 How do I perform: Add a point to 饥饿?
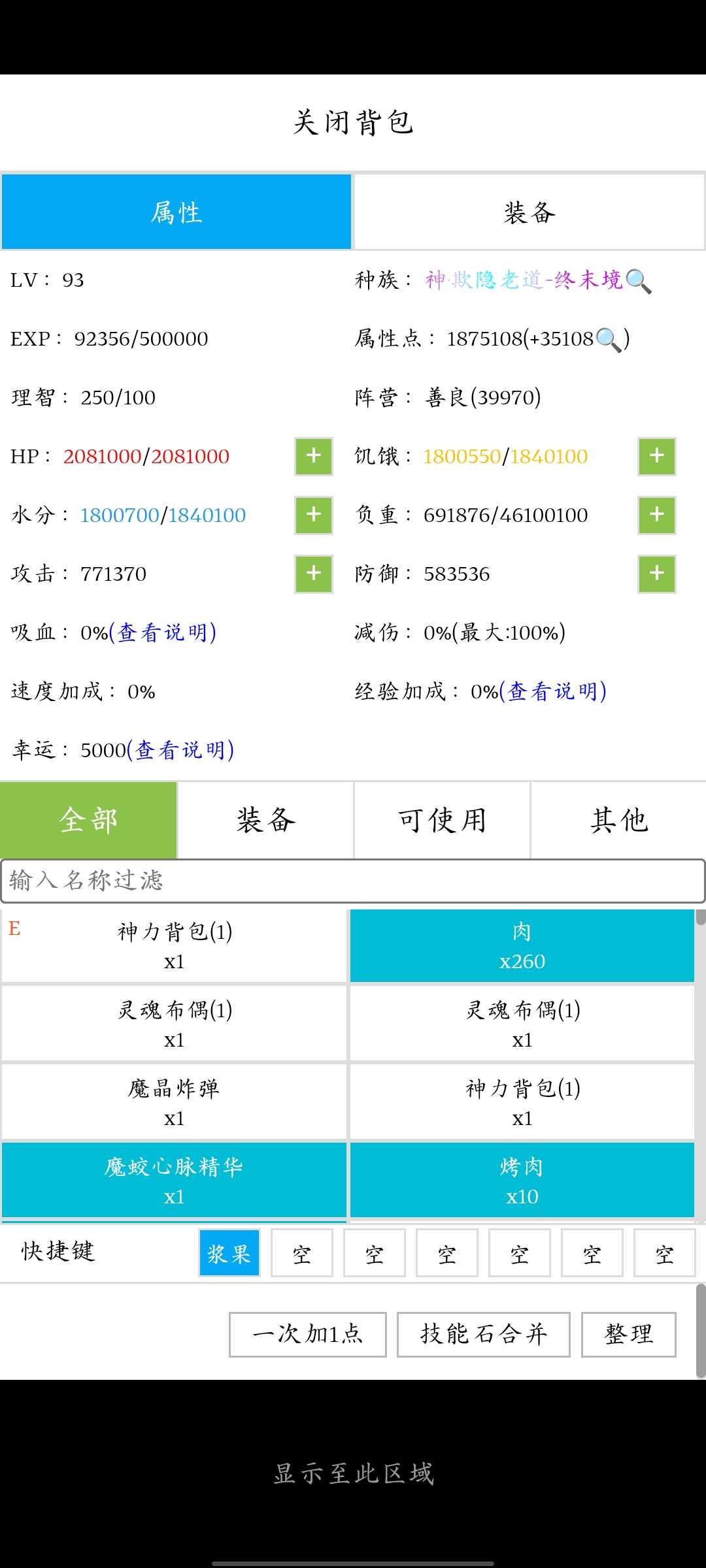(x=657, y=456)
